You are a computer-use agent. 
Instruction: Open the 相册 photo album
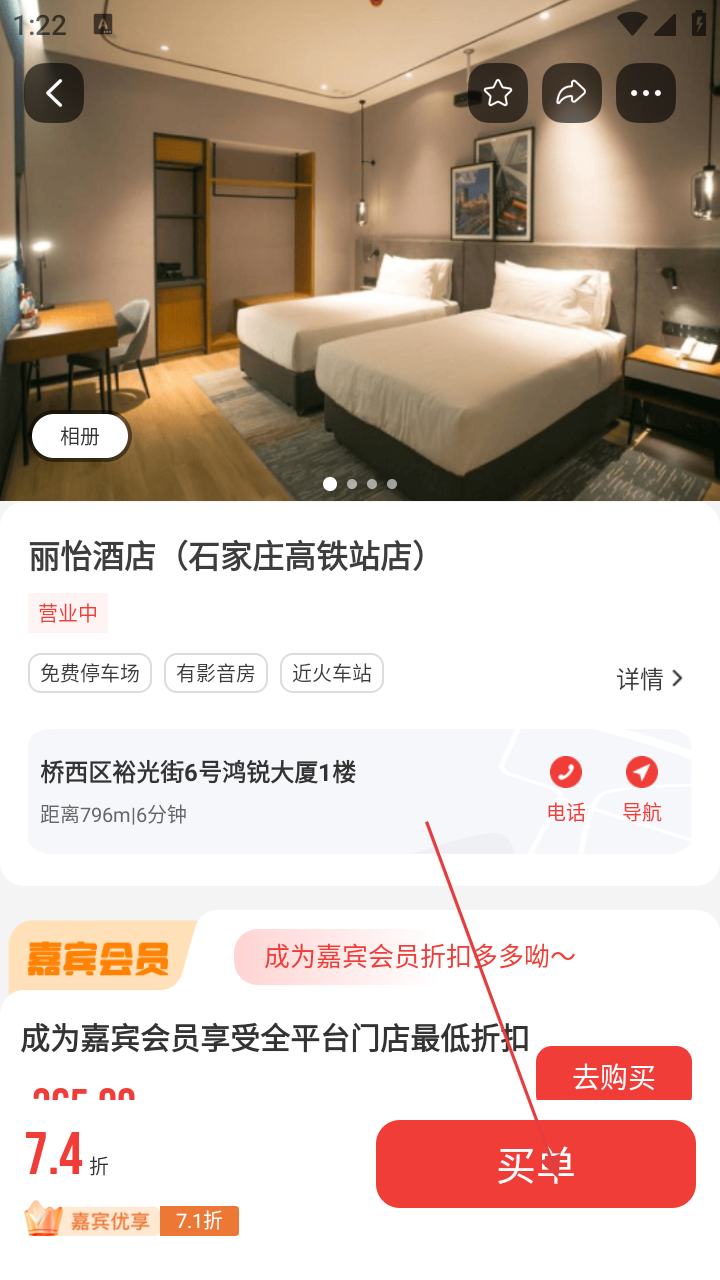coord(80,436)
